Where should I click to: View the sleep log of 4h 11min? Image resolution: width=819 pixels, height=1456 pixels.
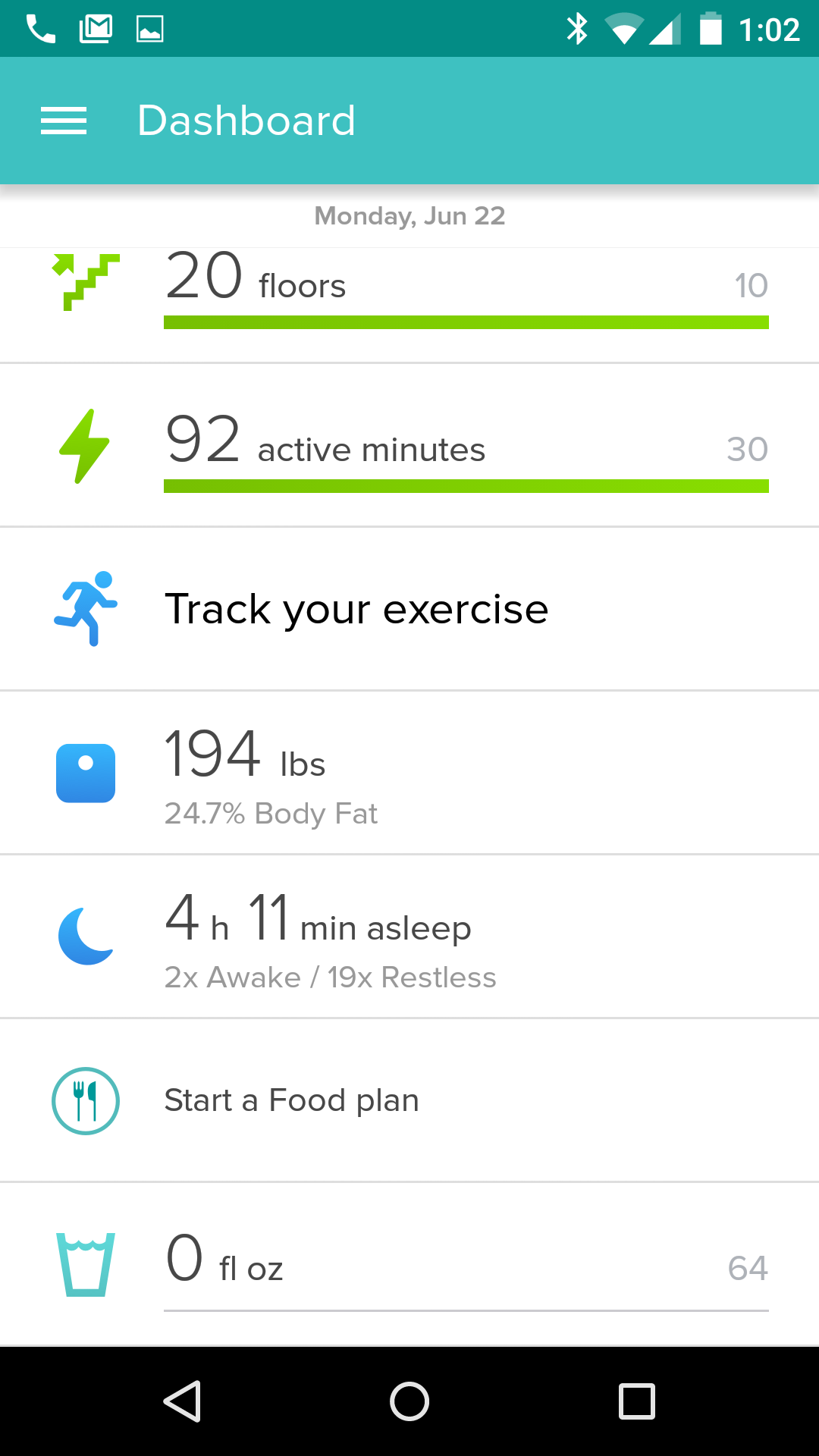pyautogui.click(x=409, y=937)
